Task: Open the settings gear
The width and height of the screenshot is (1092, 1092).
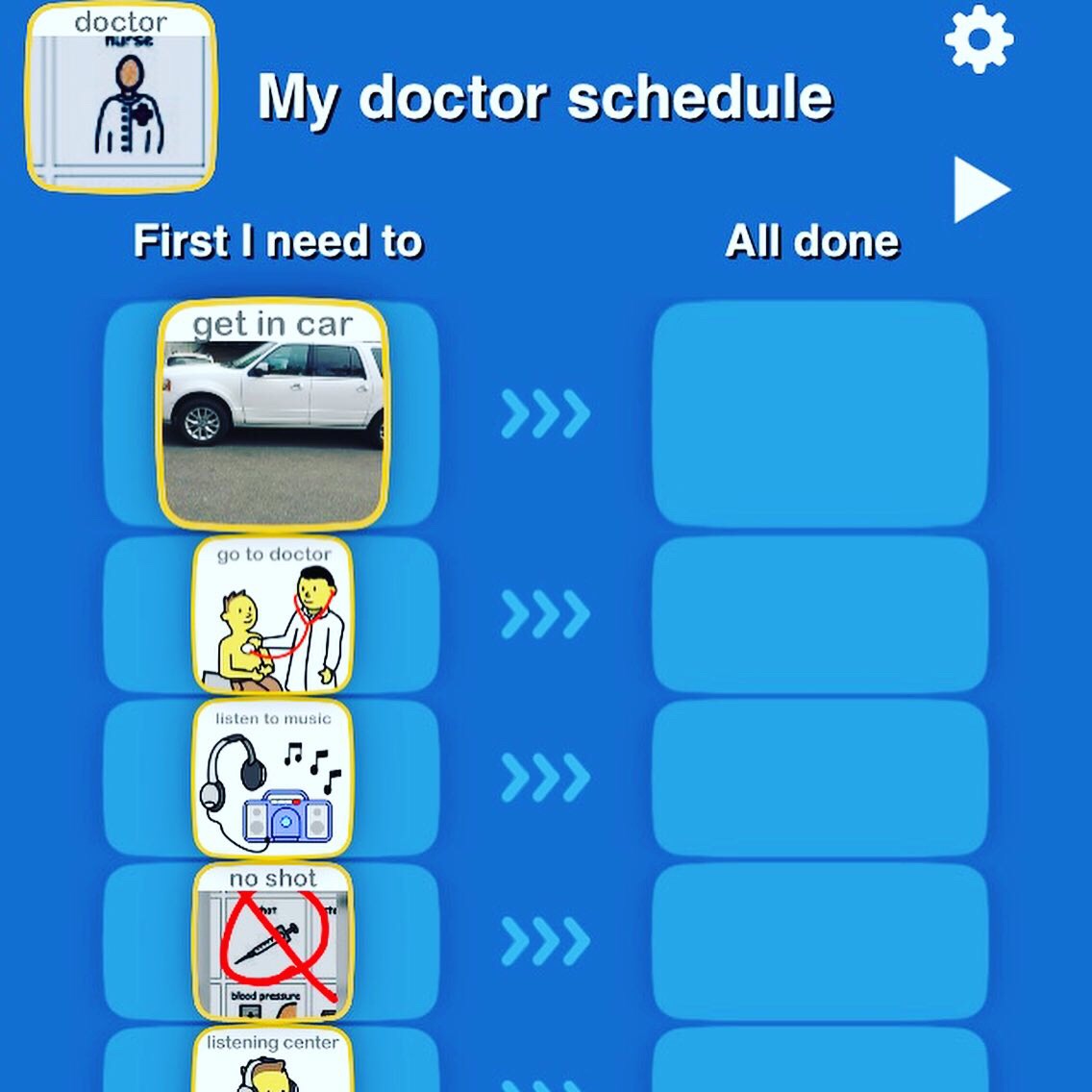Action: pos(979,40)
